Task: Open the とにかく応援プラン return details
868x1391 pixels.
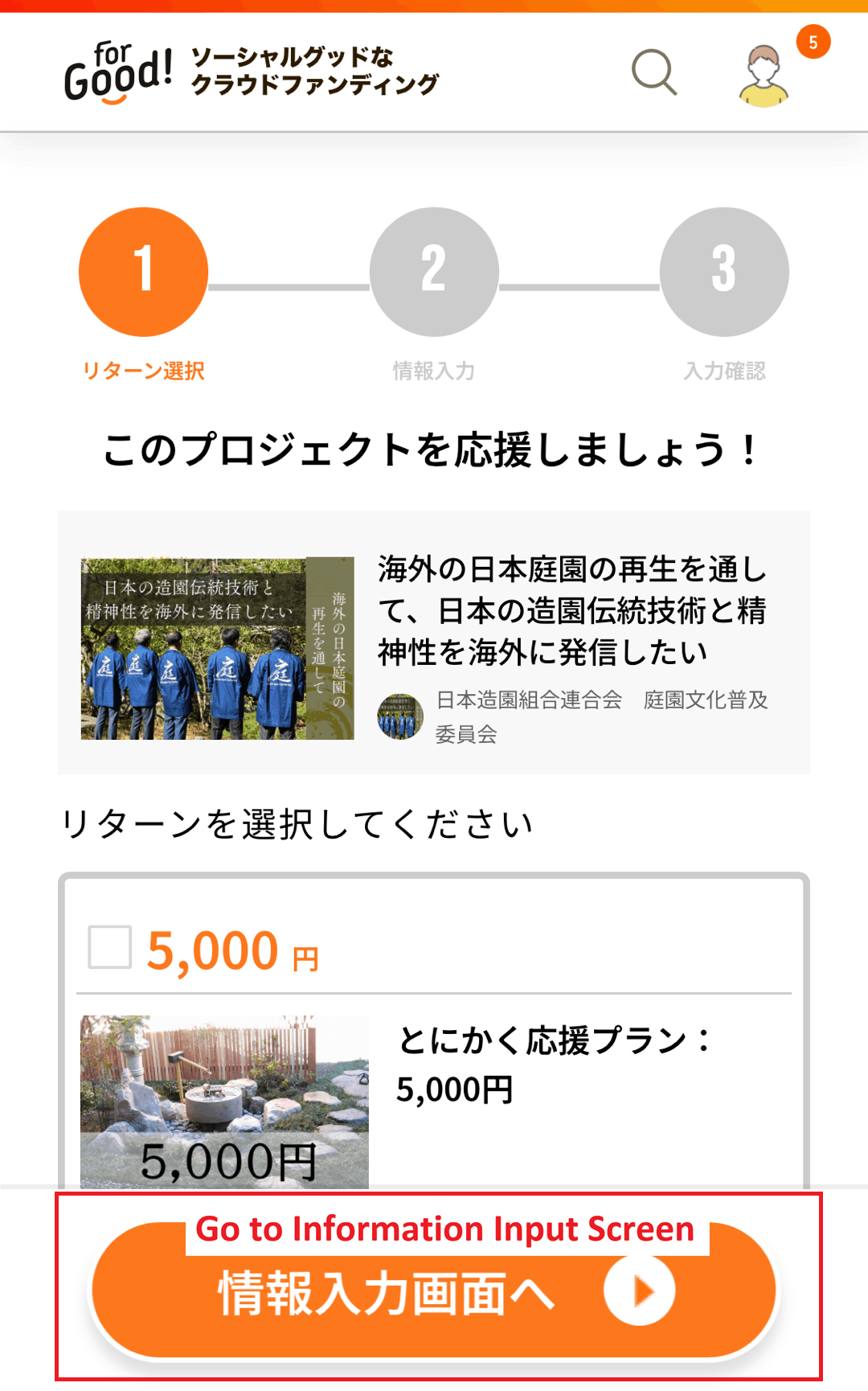Action: (x=555, y=1064)
